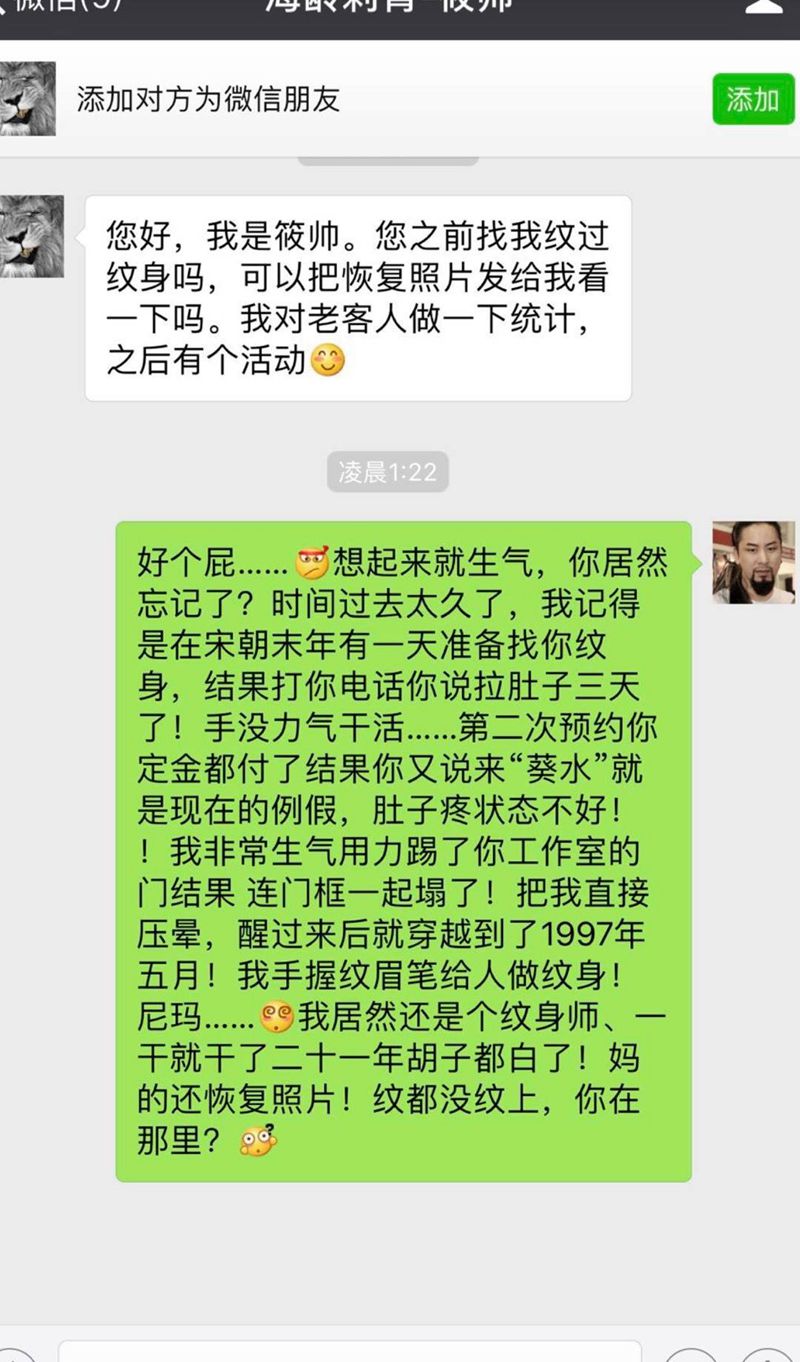Tap the collapsed timestamp pill above the greeting
The width and height of the screenshot is (800, 1362).
pyautogui.click(x=392, y=155)
